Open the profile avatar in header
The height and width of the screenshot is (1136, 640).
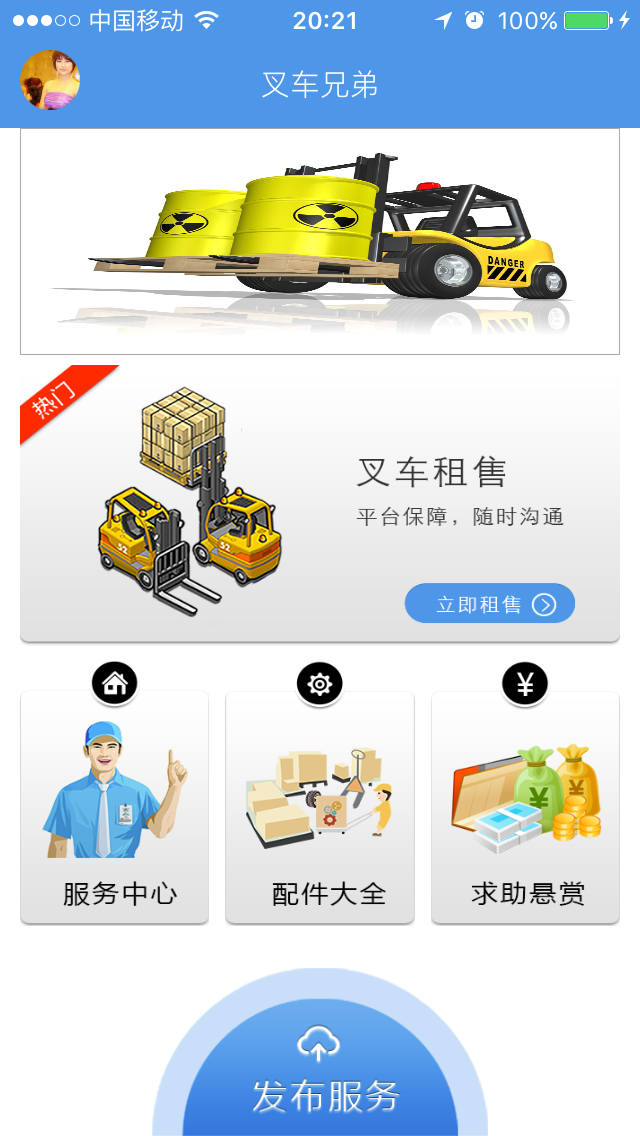tap(50, 80)
